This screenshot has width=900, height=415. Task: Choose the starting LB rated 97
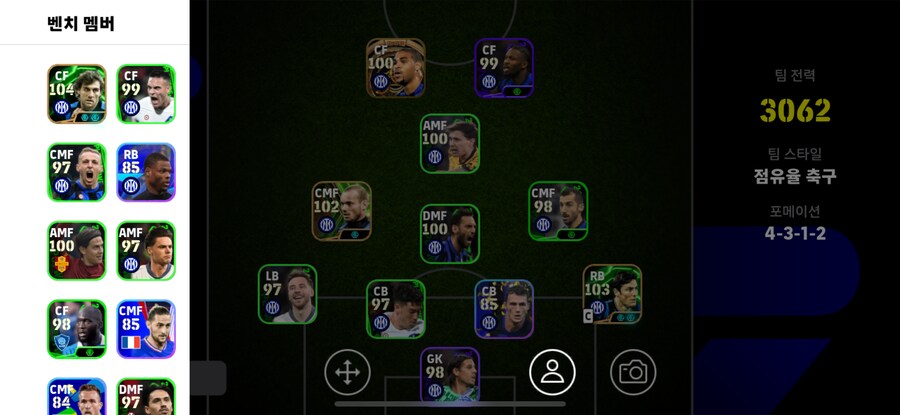pos(287,294)
